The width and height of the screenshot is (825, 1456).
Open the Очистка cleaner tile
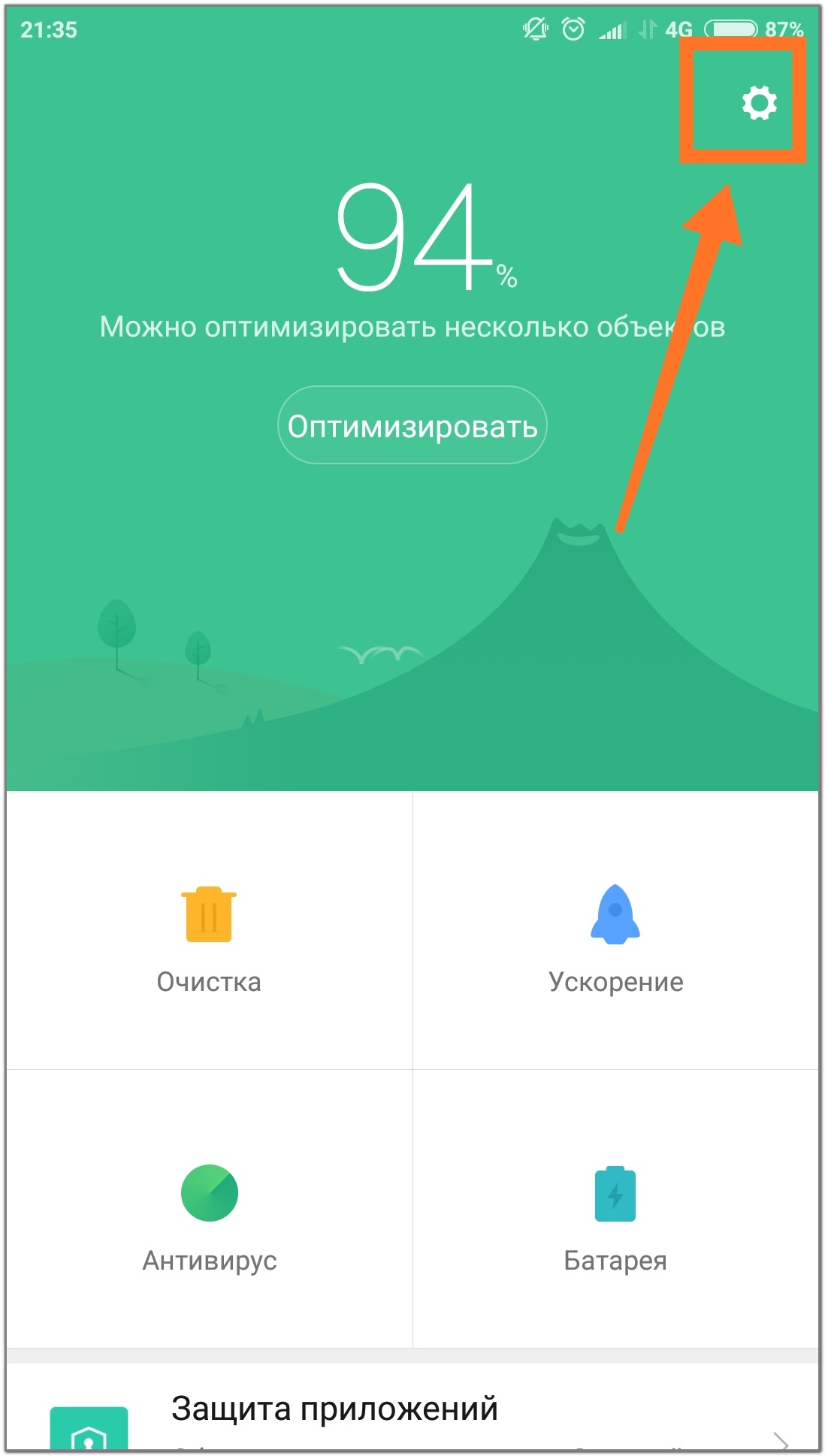209,932
